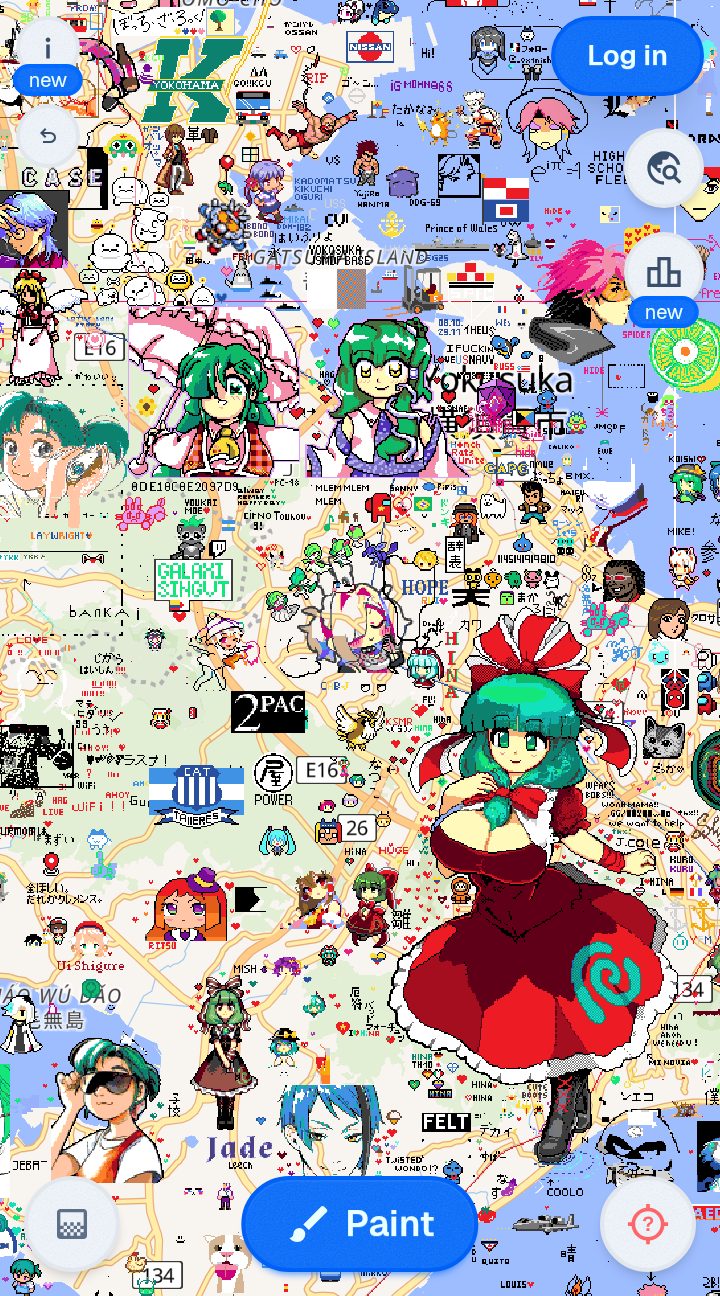
Task: Tap the undo arrow button
Action: (47, 136)
